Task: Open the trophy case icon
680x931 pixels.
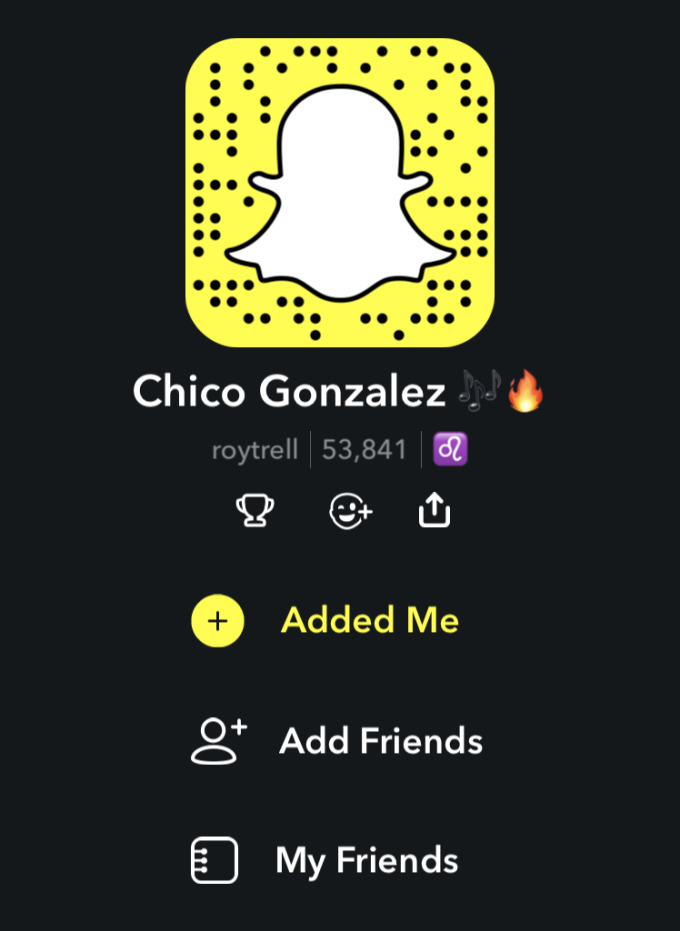Action: [x=254, y=512]
